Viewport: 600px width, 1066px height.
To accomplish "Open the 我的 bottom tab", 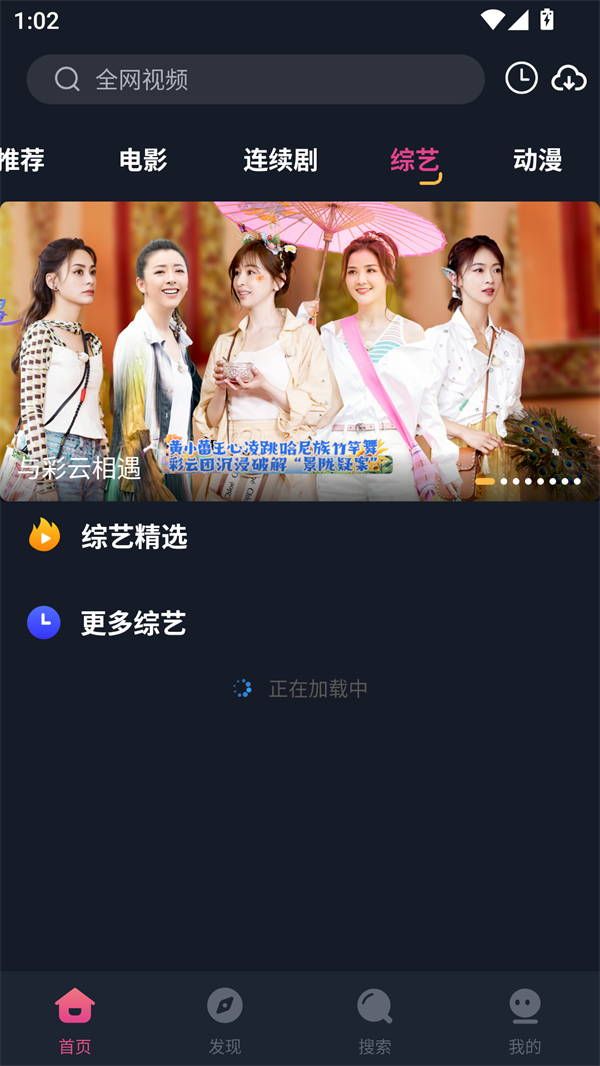I will click(x=525, y=1020).
